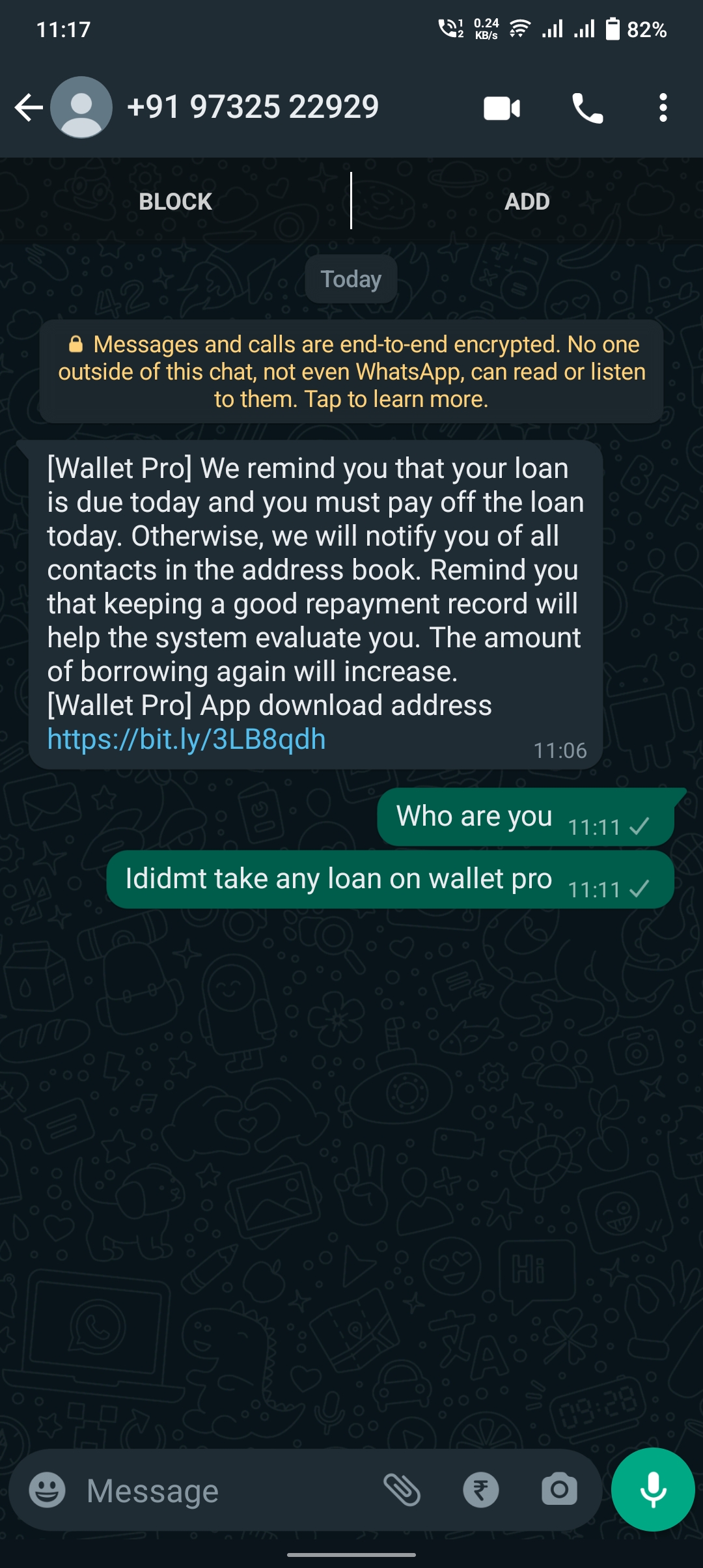This screenshot has width=703, height=1568.
Task: Add this number to contacts
Action: click(527, 201)
